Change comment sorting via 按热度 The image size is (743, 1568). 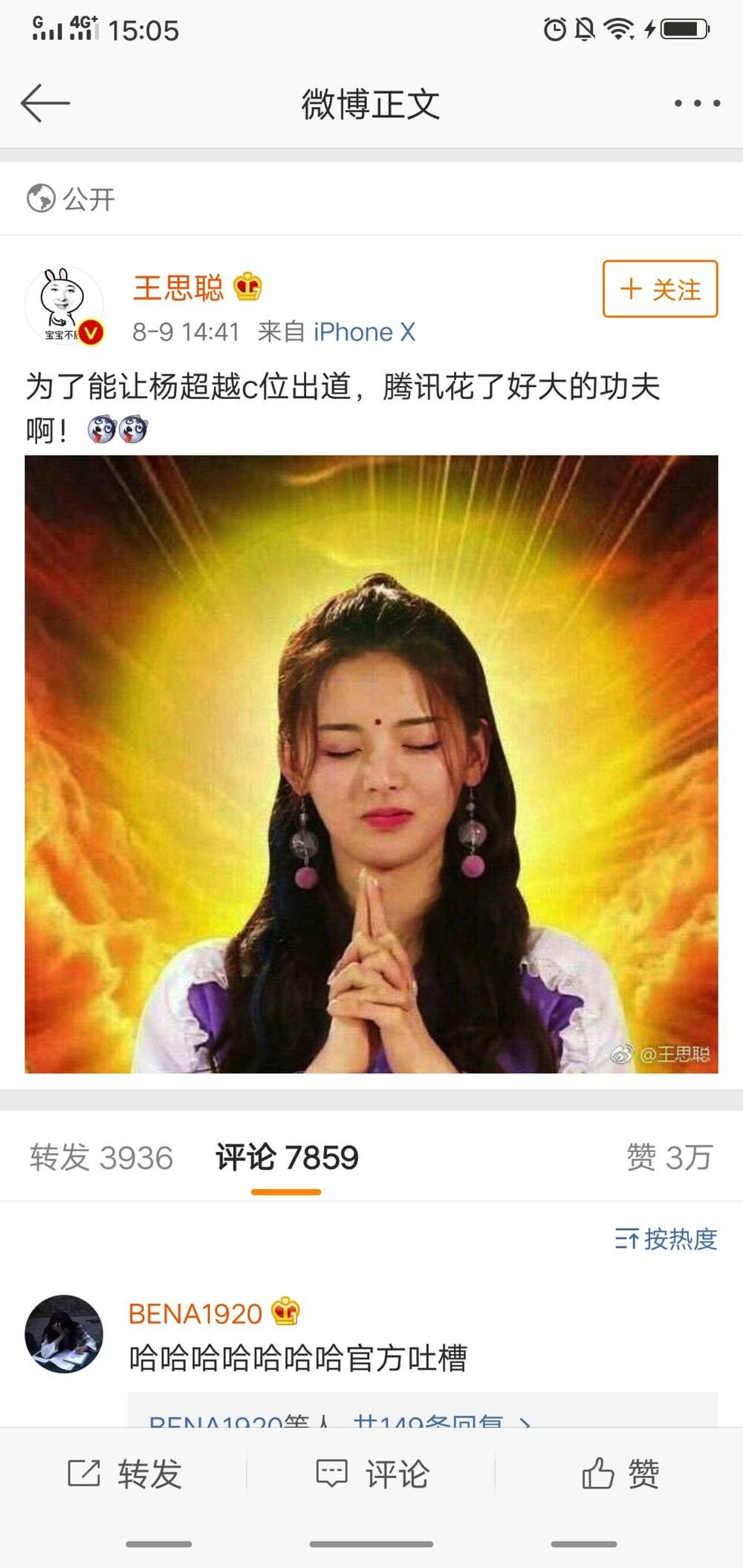click(666, 1239)
